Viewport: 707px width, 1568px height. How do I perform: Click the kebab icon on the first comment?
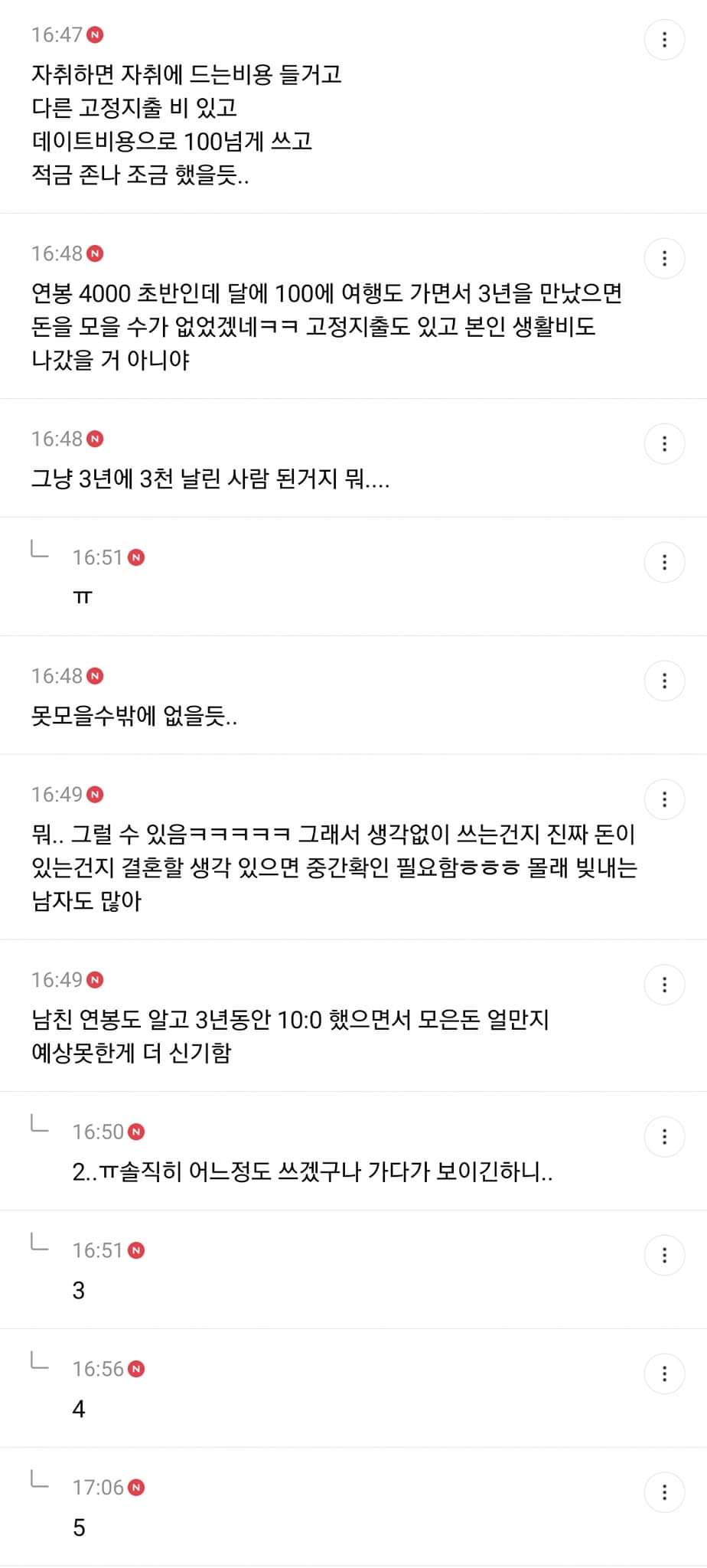tap(665, 39)
